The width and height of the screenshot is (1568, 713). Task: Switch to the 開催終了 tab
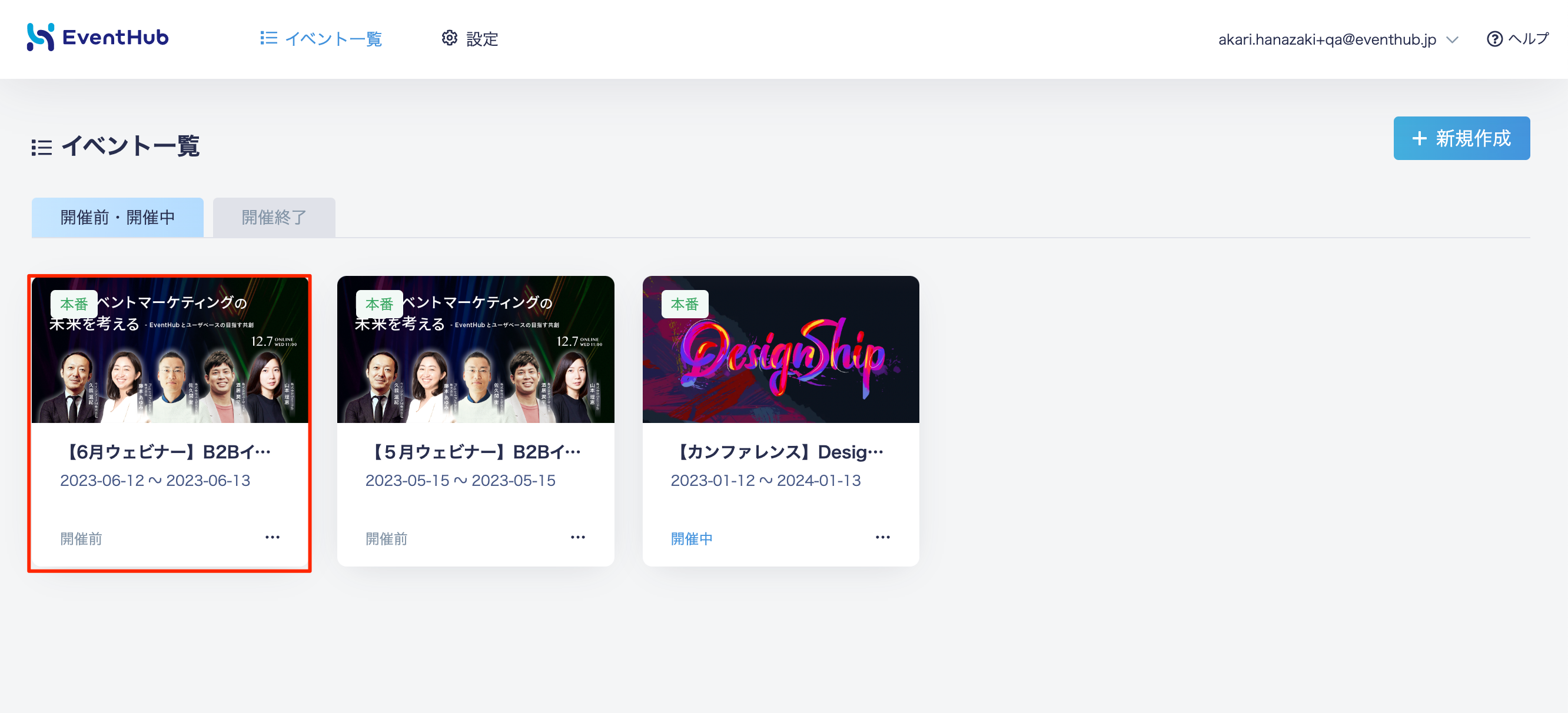click(x=274, y=217)
